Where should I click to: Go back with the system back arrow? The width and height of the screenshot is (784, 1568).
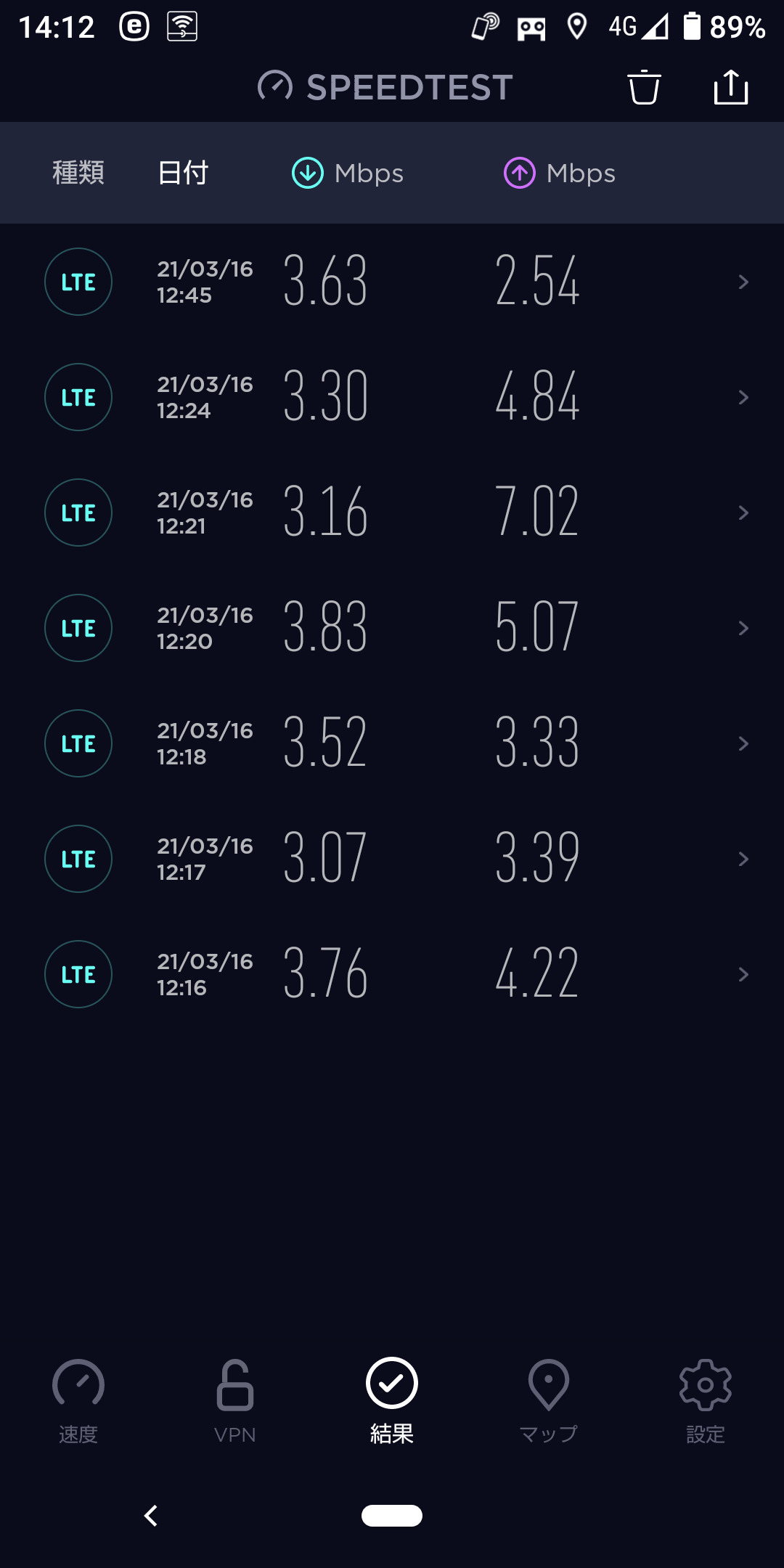point(151,1516)
